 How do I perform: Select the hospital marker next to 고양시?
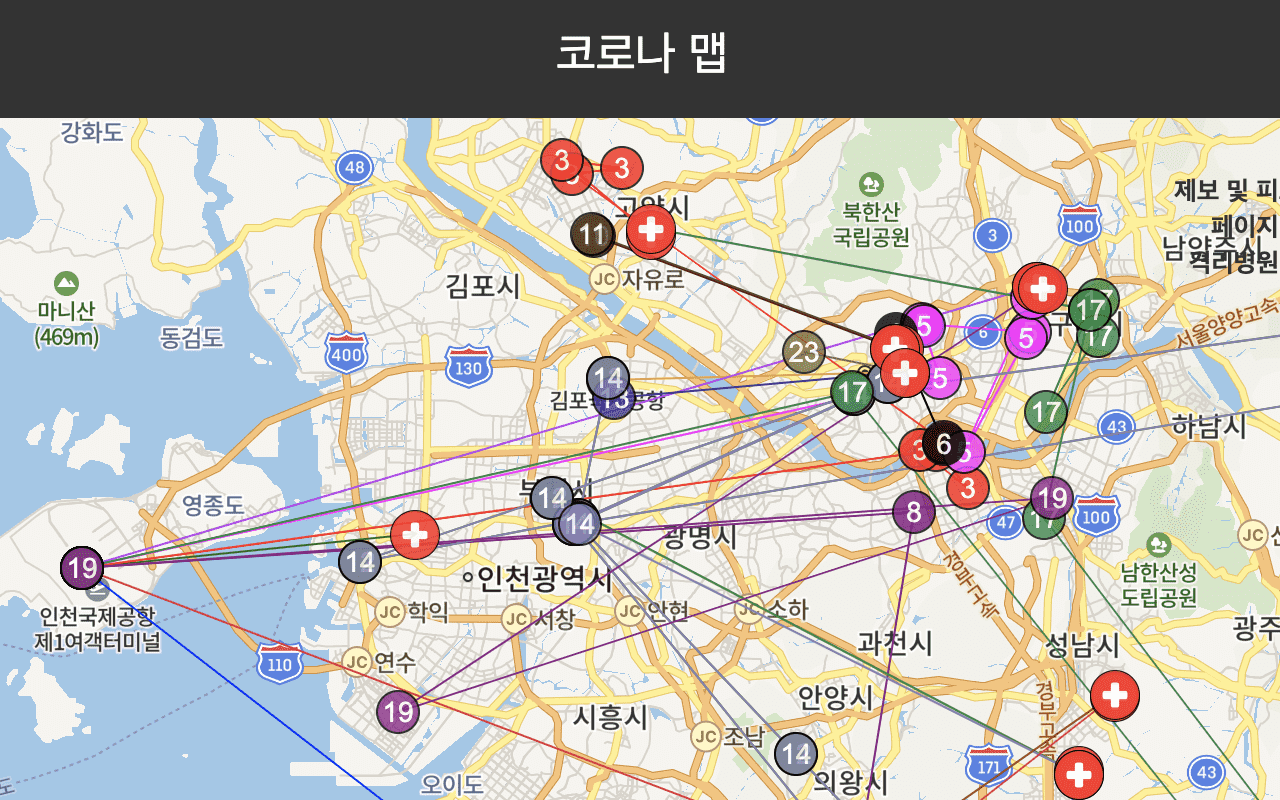[x=651, y=231]
